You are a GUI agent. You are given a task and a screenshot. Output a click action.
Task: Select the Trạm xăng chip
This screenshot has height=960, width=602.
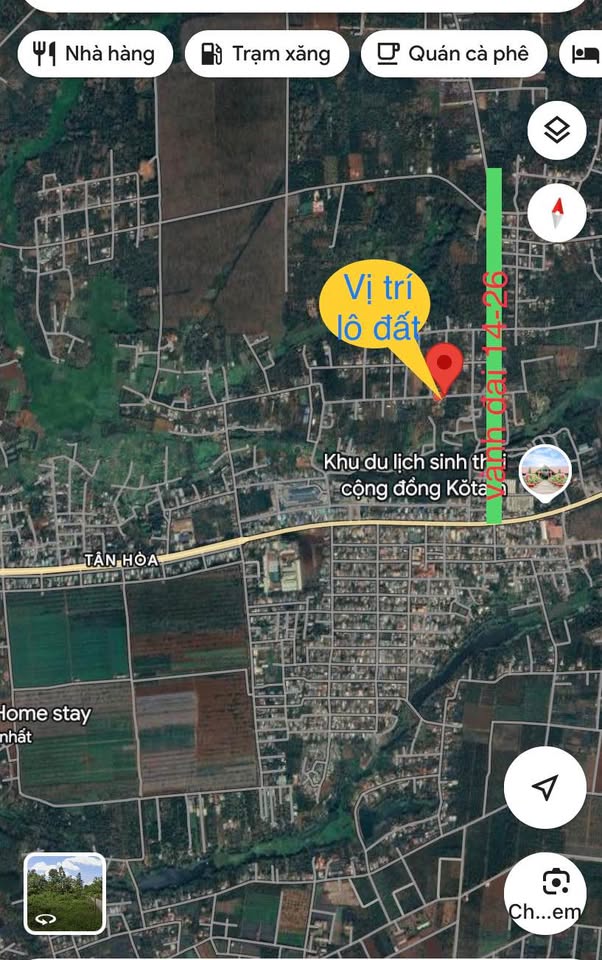point(266,54)
